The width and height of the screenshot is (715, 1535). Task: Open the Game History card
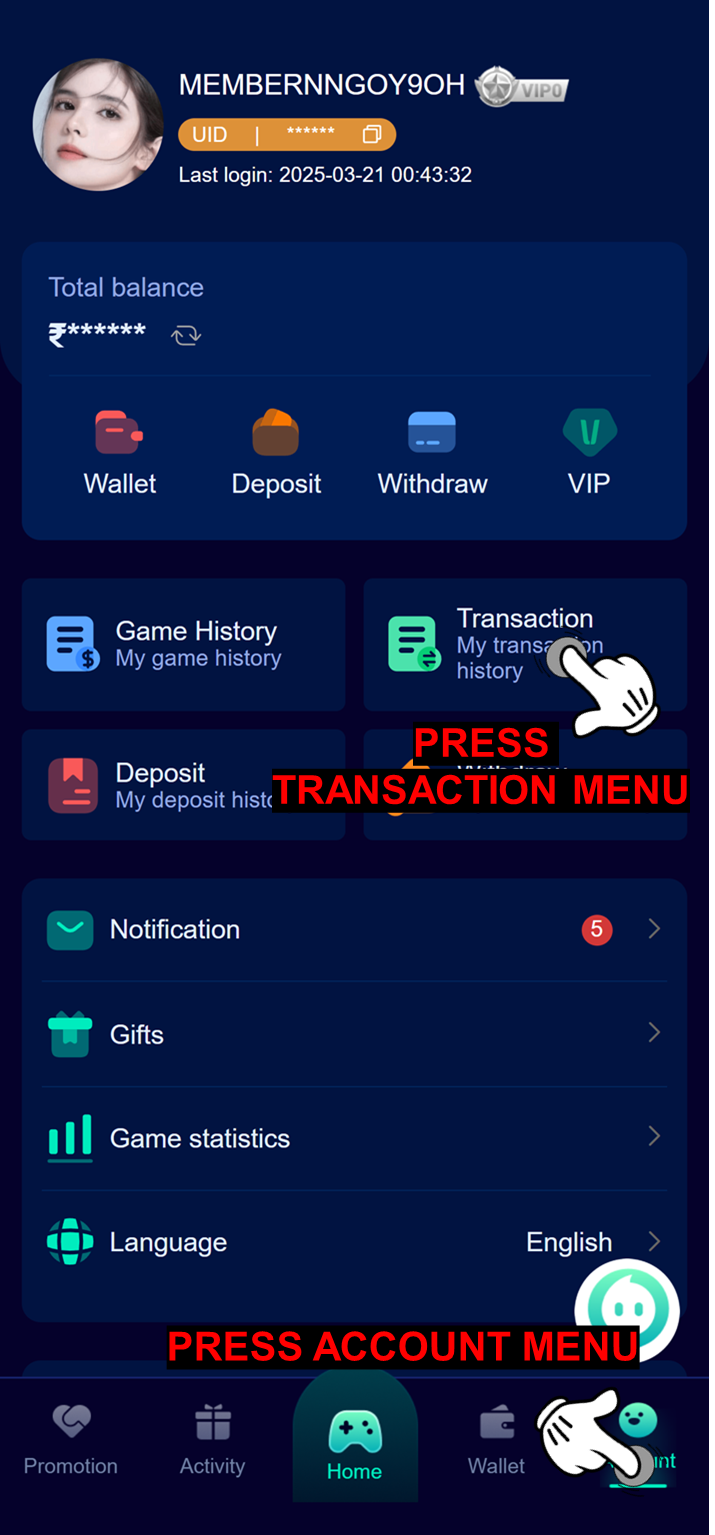click(184, 644)
